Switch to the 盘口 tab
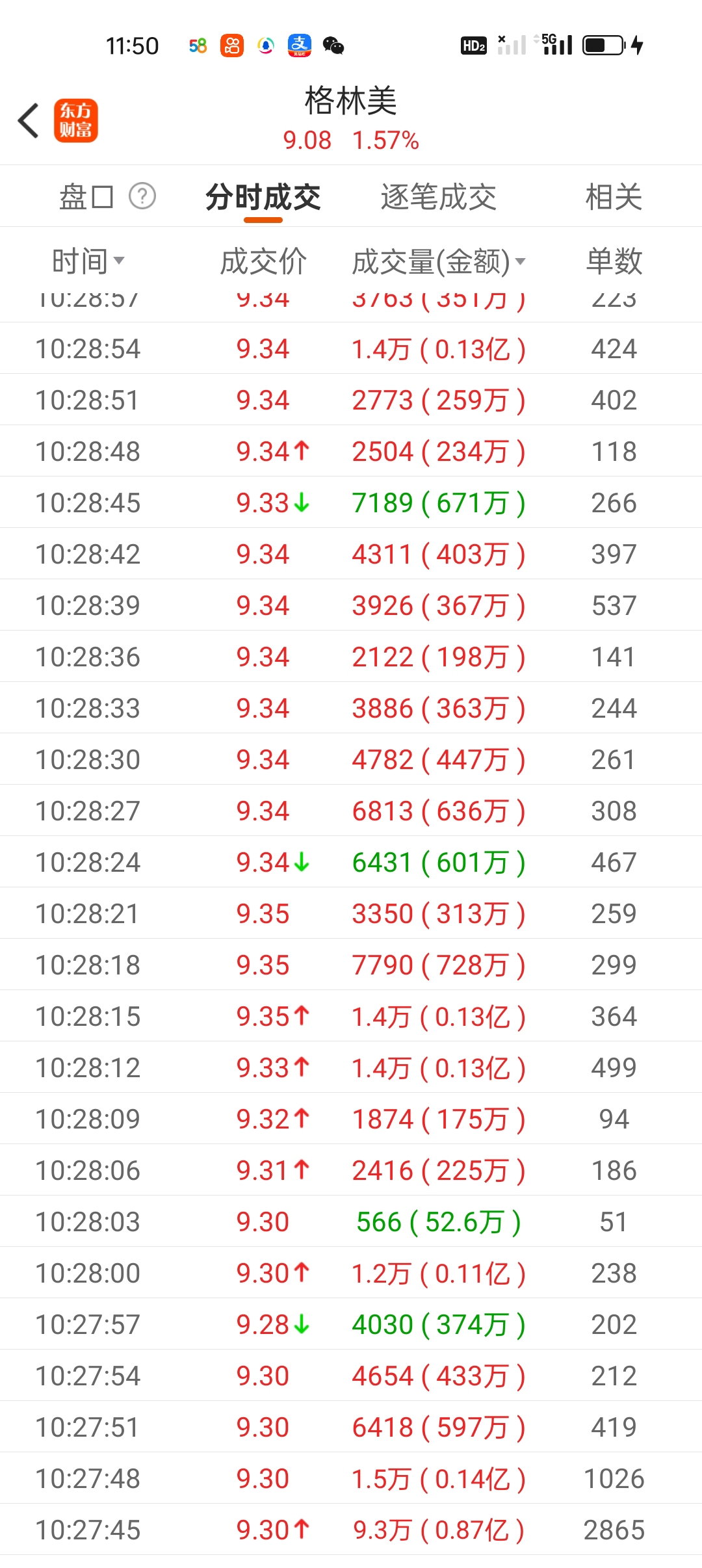 [86, 197]
